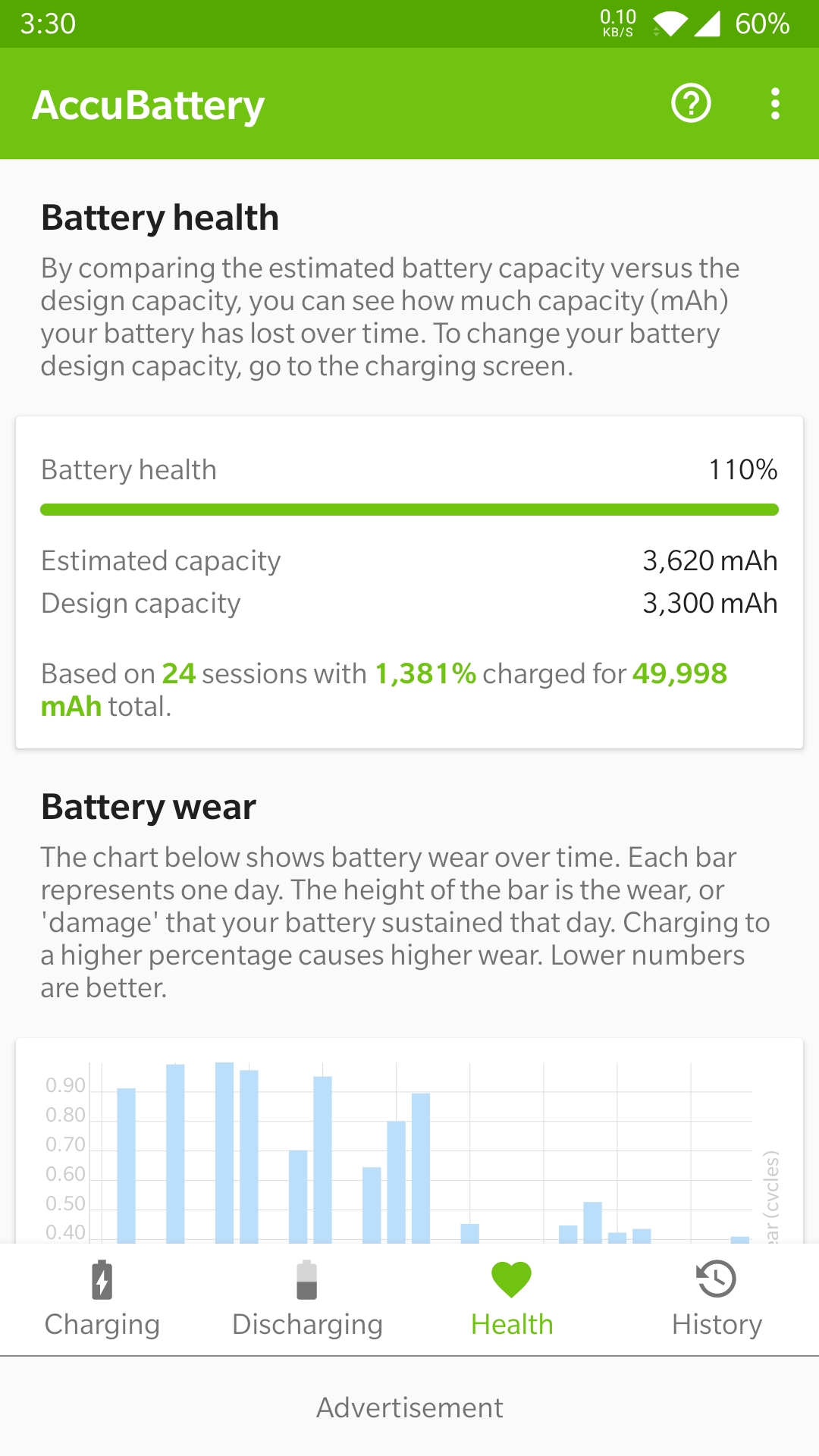Open the help question mark icon
The height and width of the screenshot is (1456, 819).
691,104
